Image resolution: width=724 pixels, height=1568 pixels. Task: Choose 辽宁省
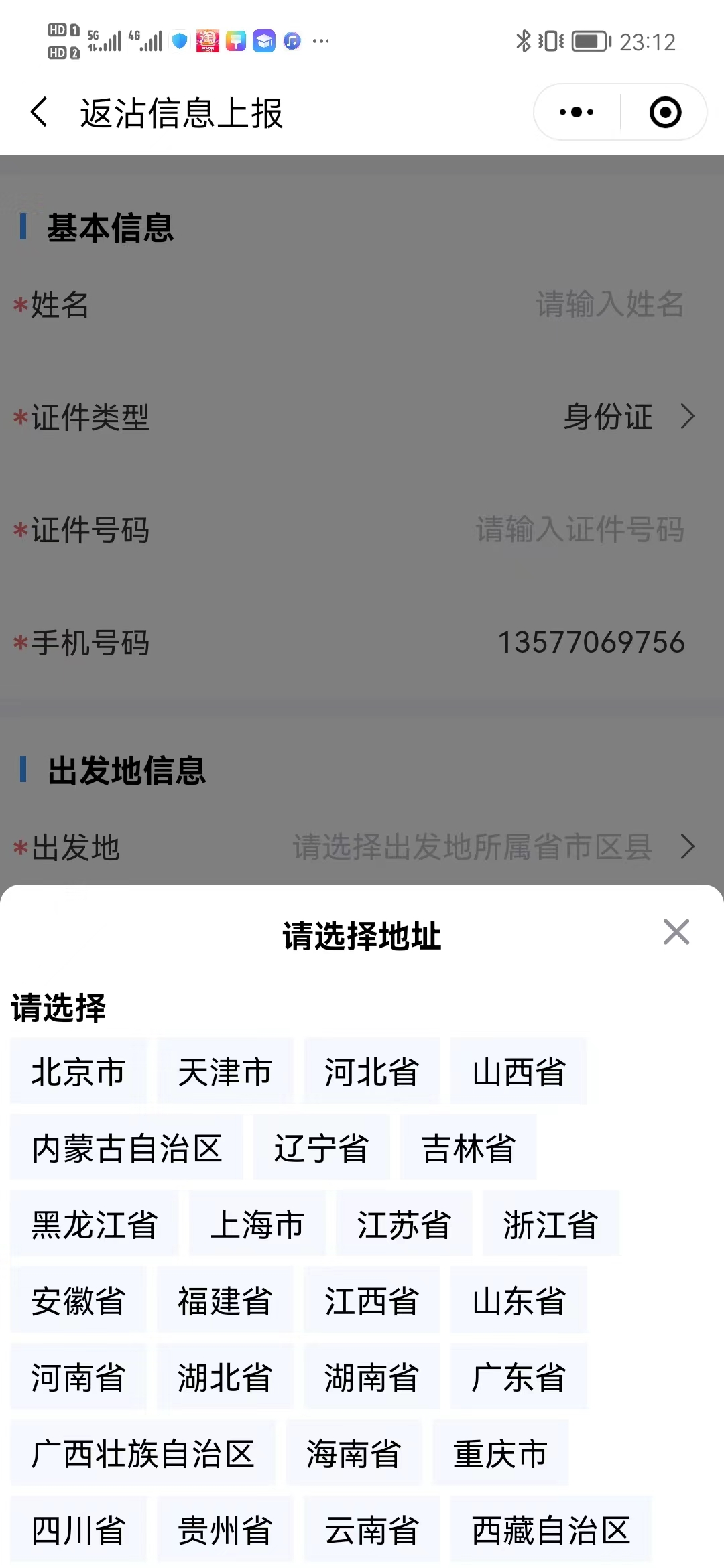[322, 1148]
